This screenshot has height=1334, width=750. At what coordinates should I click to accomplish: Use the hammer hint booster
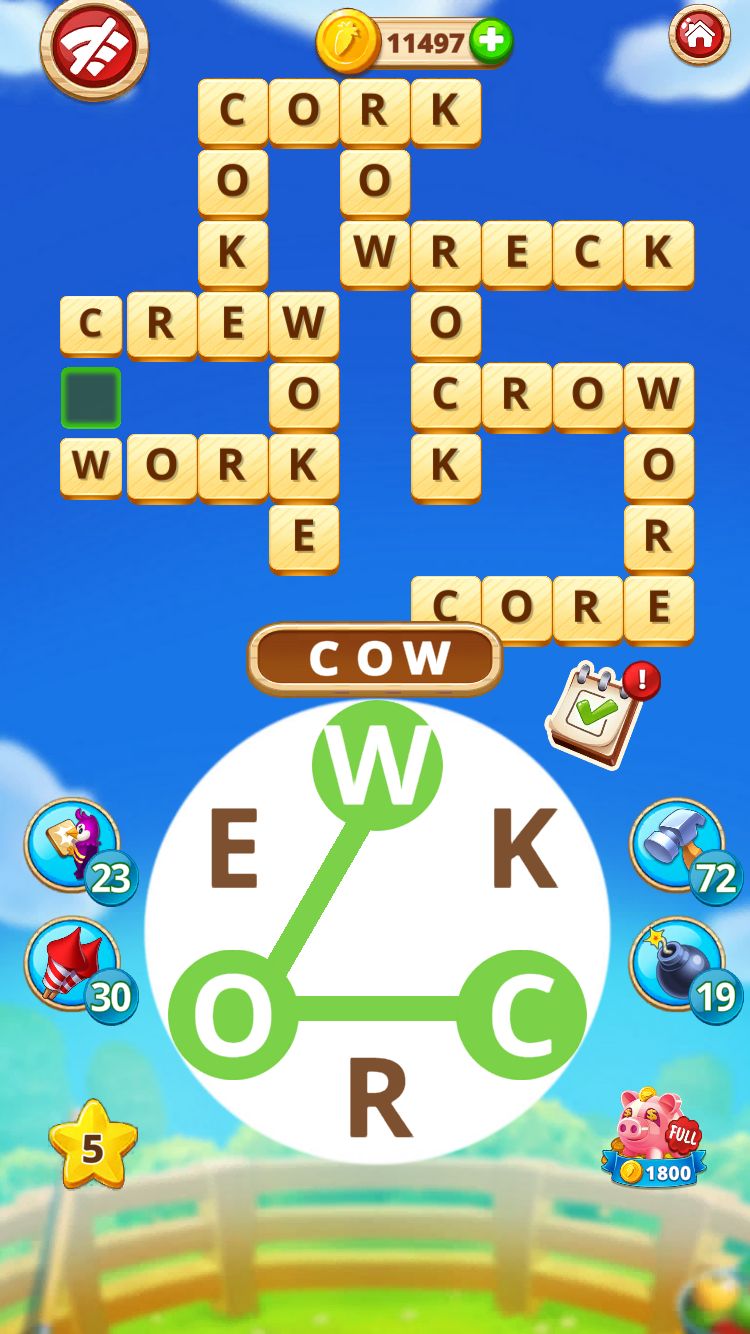click(677, 845)
